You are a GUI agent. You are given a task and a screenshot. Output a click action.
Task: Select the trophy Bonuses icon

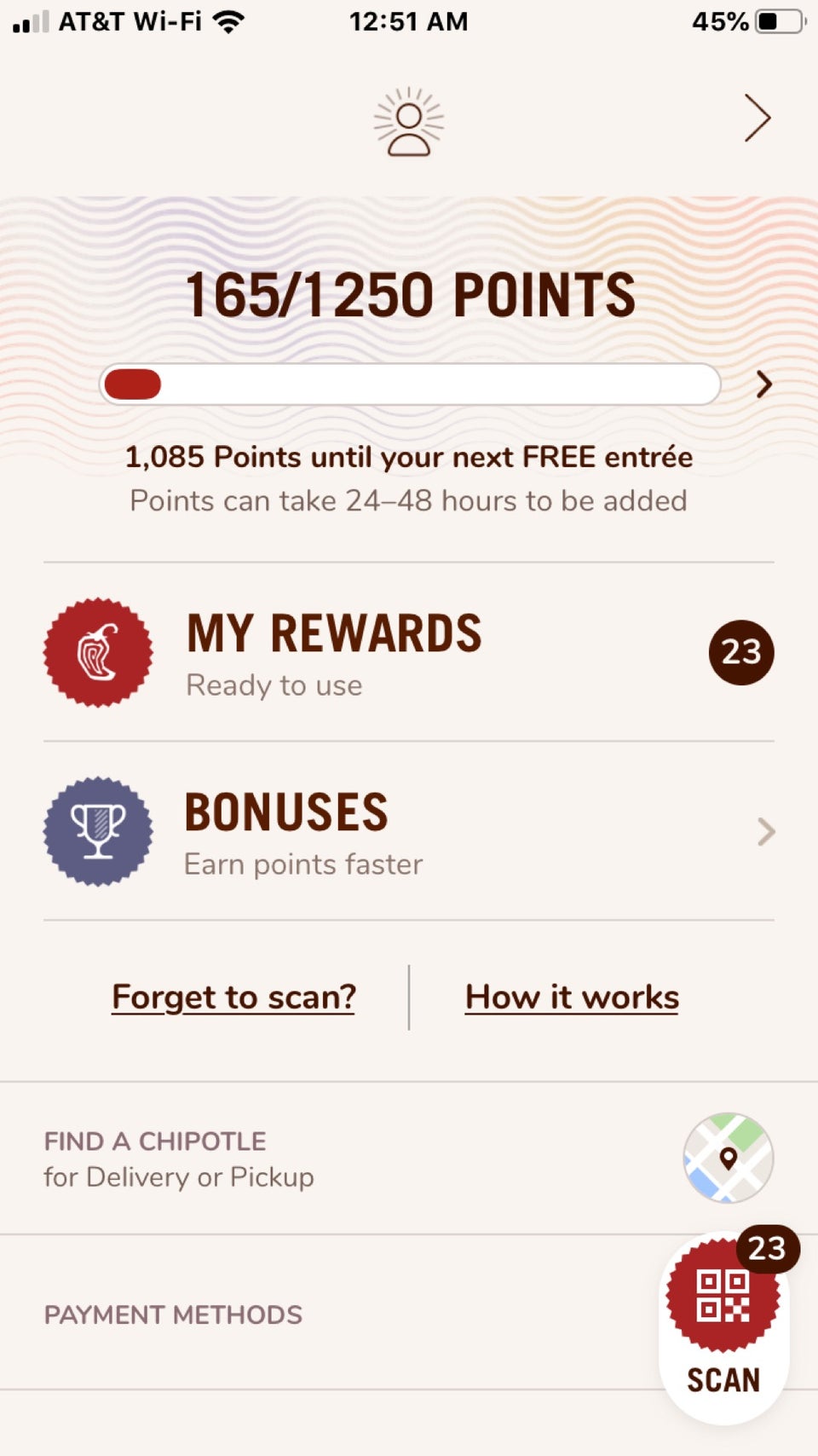98,831
